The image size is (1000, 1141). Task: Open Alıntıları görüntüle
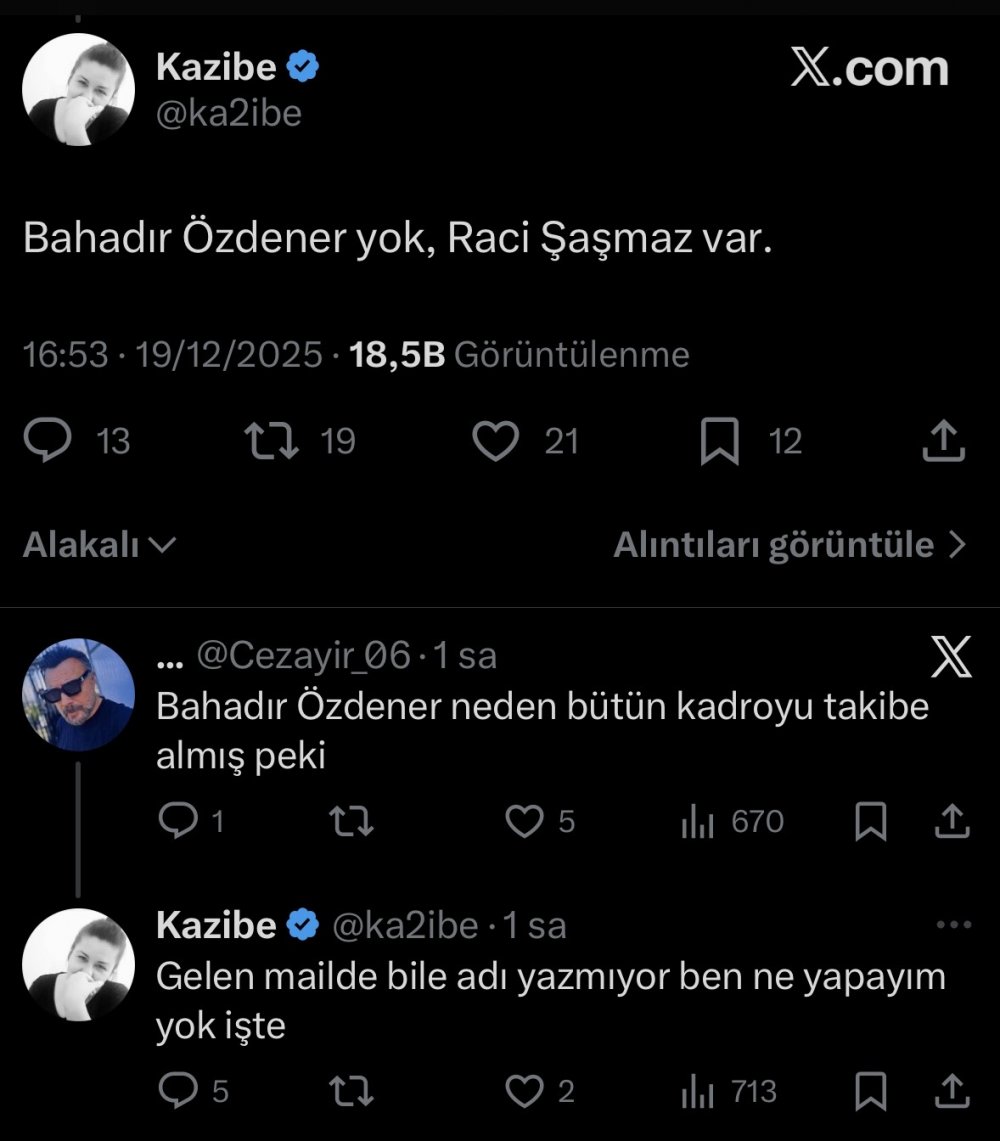click(790, 545)
